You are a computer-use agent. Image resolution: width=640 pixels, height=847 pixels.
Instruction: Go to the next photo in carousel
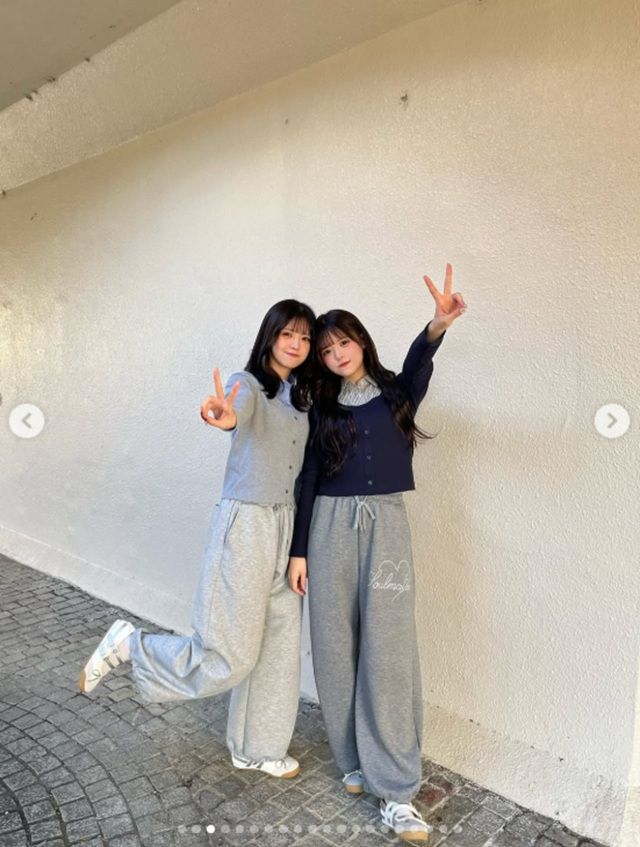click(611, 421)
